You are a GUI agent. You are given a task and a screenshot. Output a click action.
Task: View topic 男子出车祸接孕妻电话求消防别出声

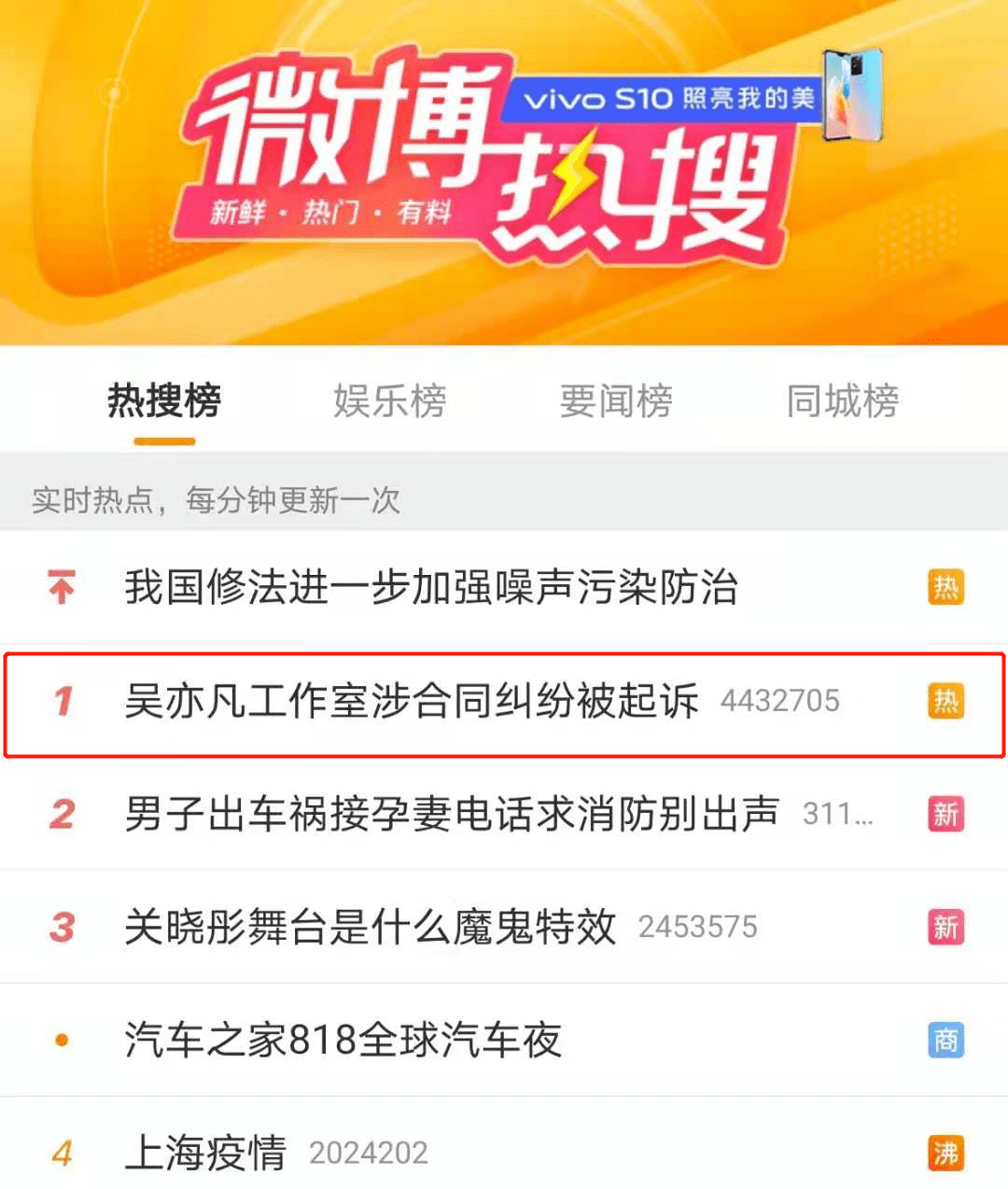point(452,815)
